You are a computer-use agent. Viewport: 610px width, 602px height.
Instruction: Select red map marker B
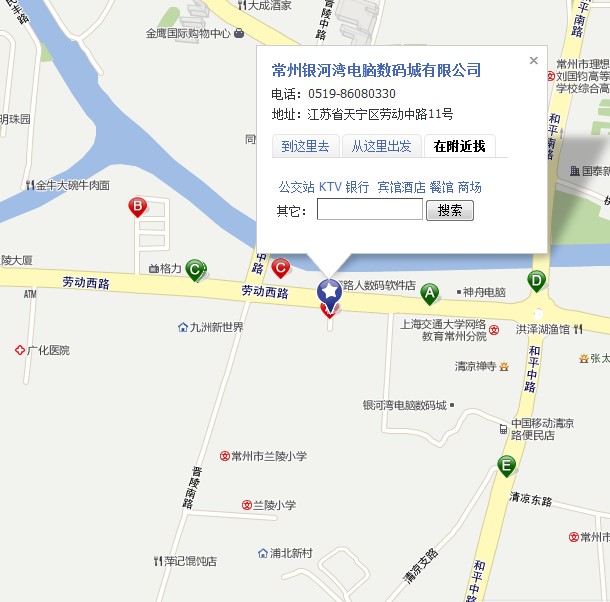137,207
